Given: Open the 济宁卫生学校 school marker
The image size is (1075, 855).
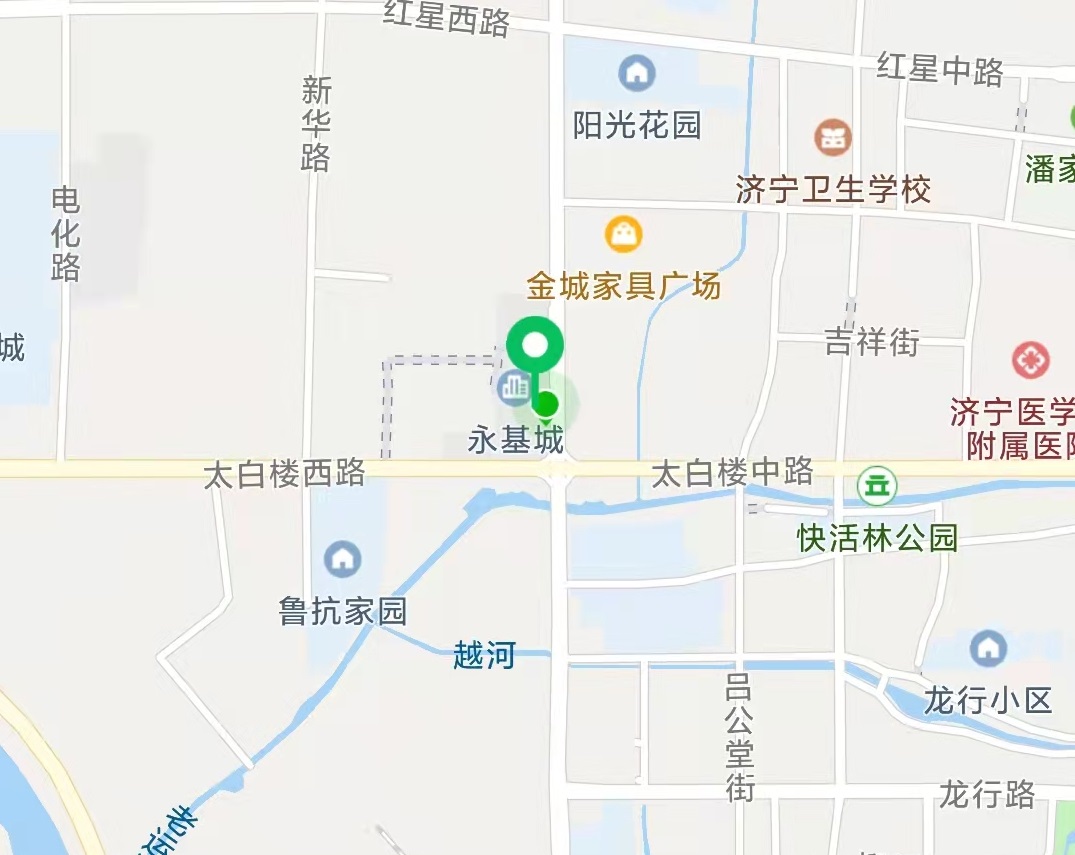Looking at the screenshot, I should pos(832,136).
